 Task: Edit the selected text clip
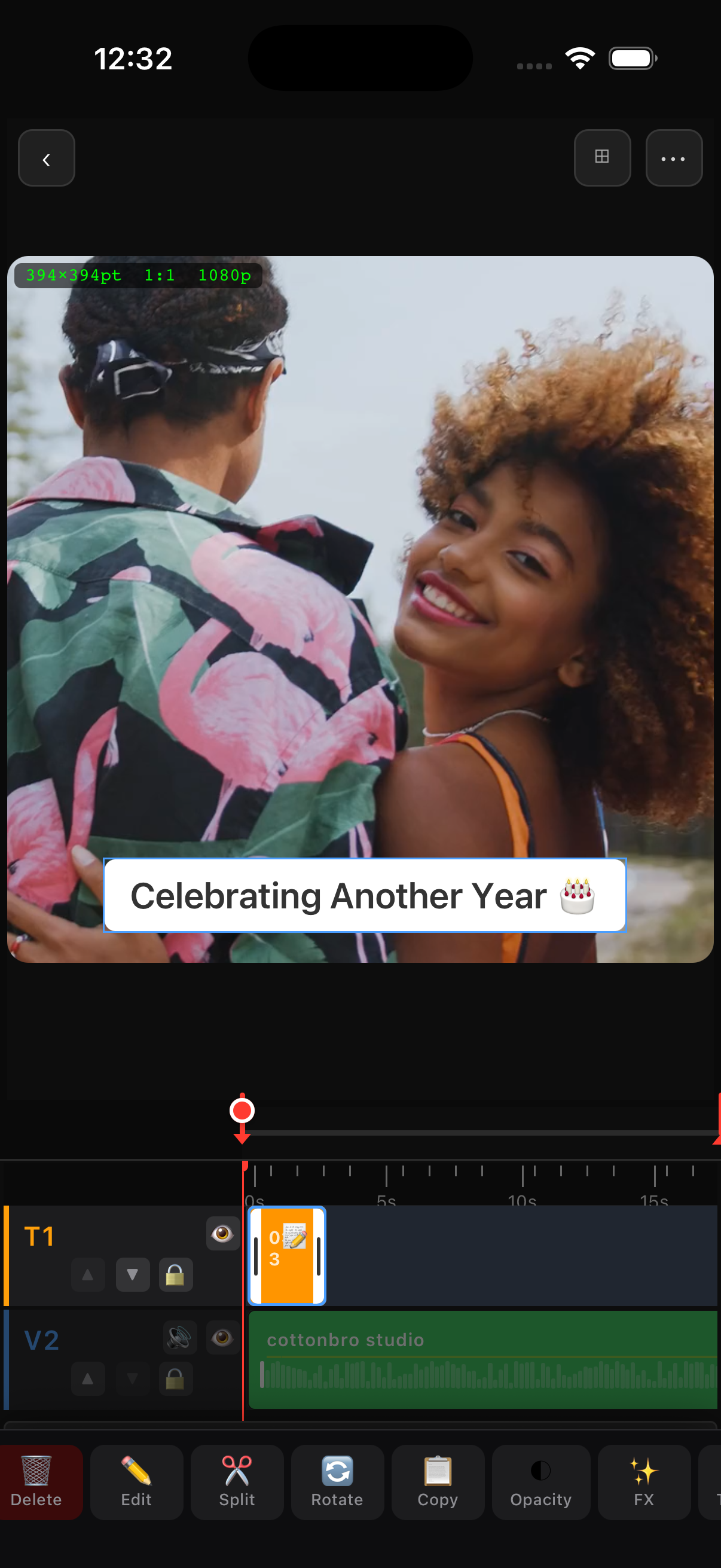click(x=136, y=1481)
